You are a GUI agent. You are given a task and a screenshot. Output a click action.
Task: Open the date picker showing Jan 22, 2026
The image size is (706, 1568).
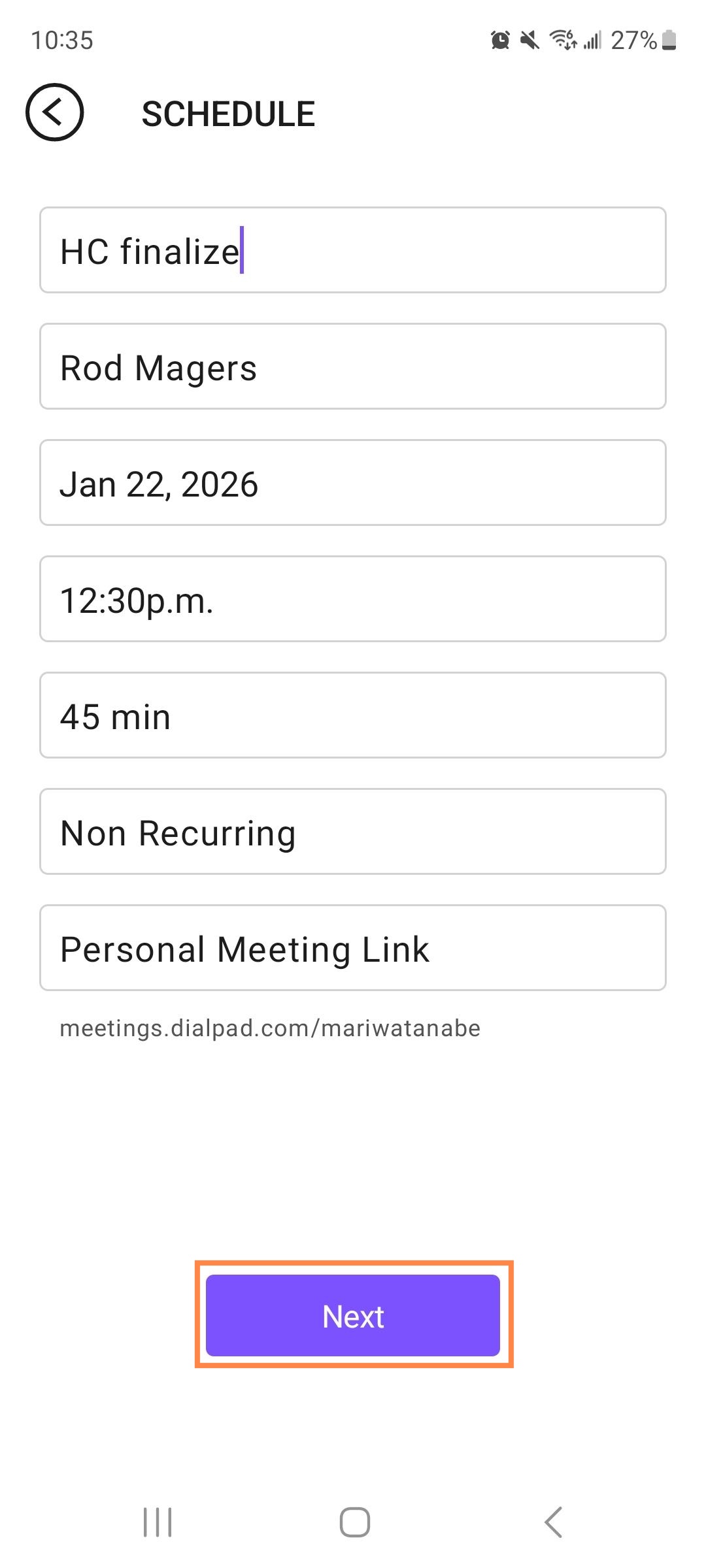353,482
